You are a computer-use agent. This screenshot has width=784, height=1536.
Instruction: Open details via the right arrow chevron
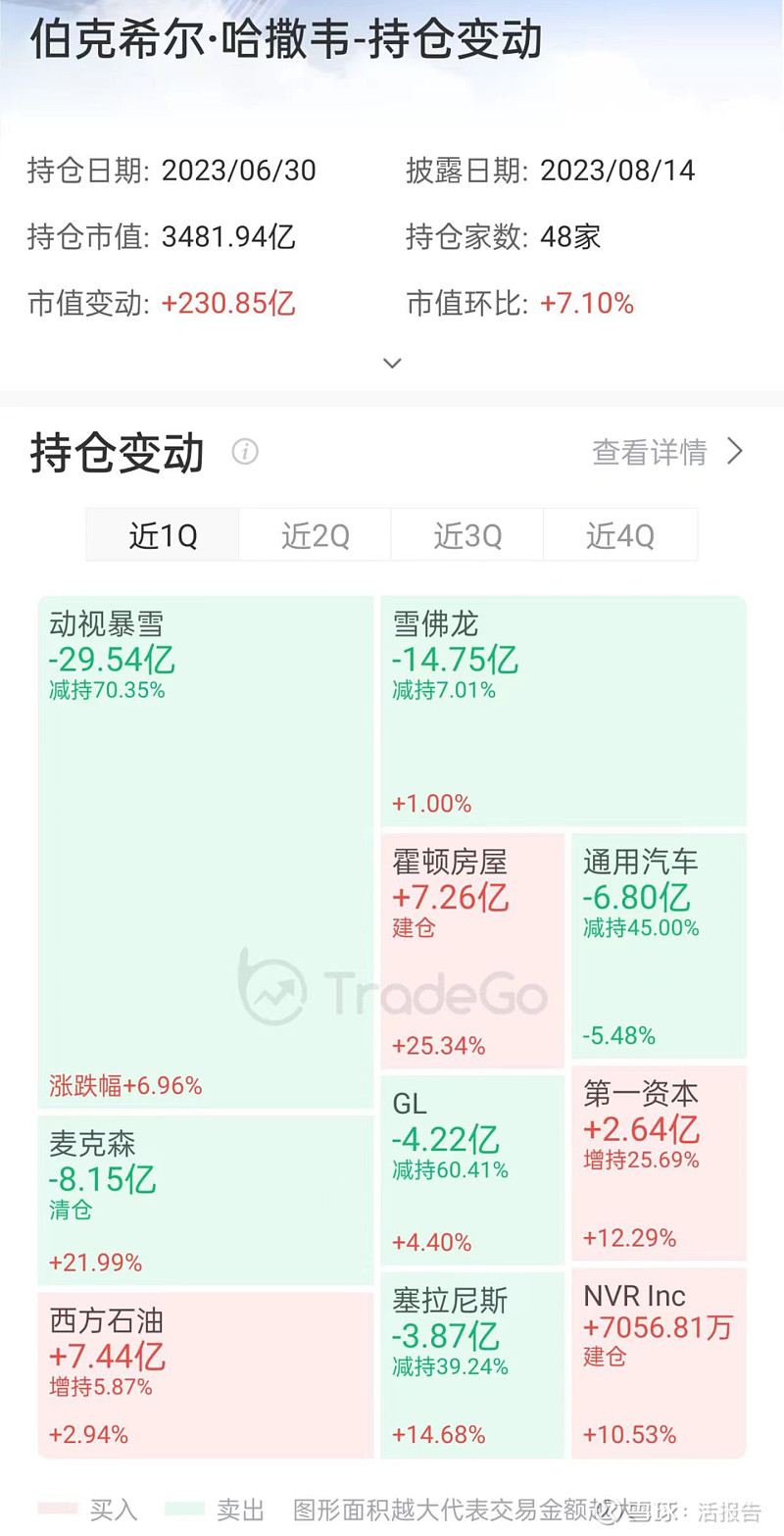734,452
